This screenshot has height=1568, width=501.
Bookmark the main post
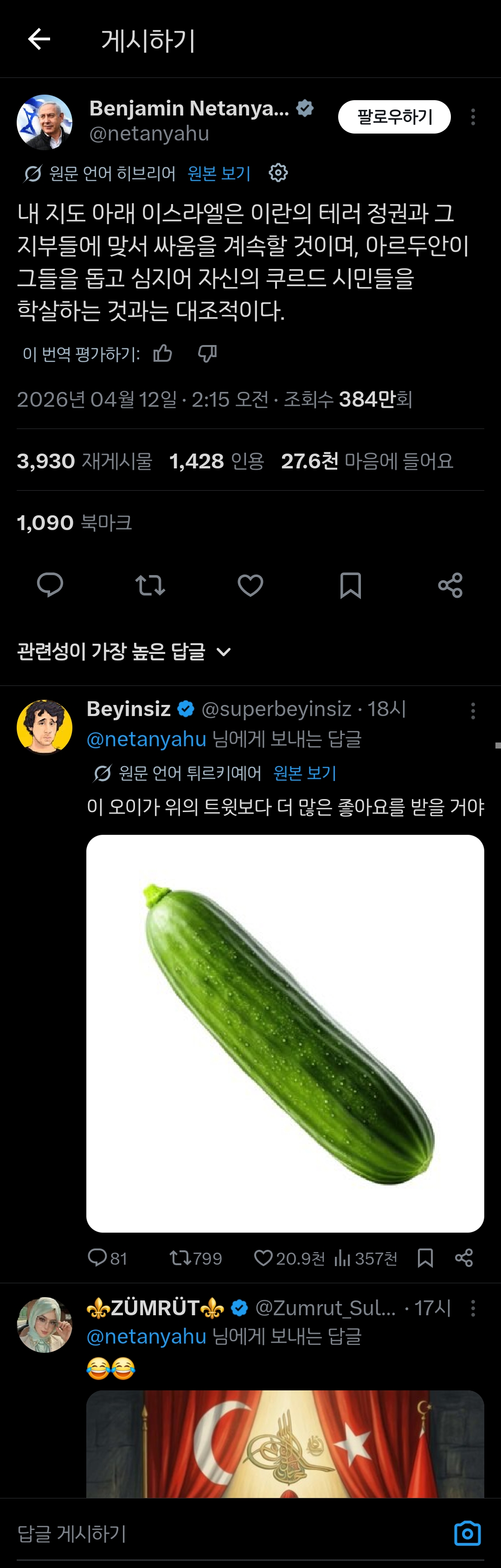(351, 585)
